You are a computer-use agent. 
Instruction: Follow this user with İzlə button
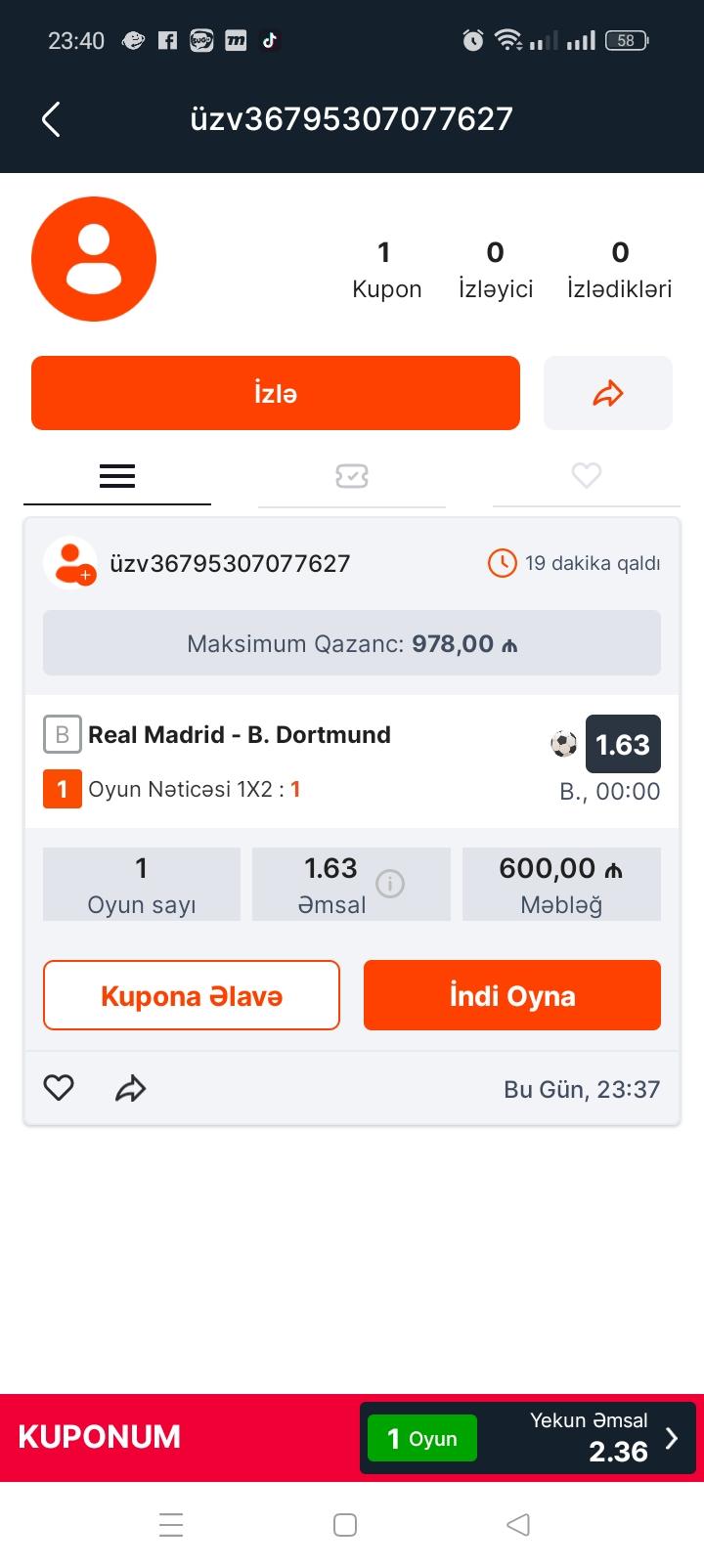[276, 393]
